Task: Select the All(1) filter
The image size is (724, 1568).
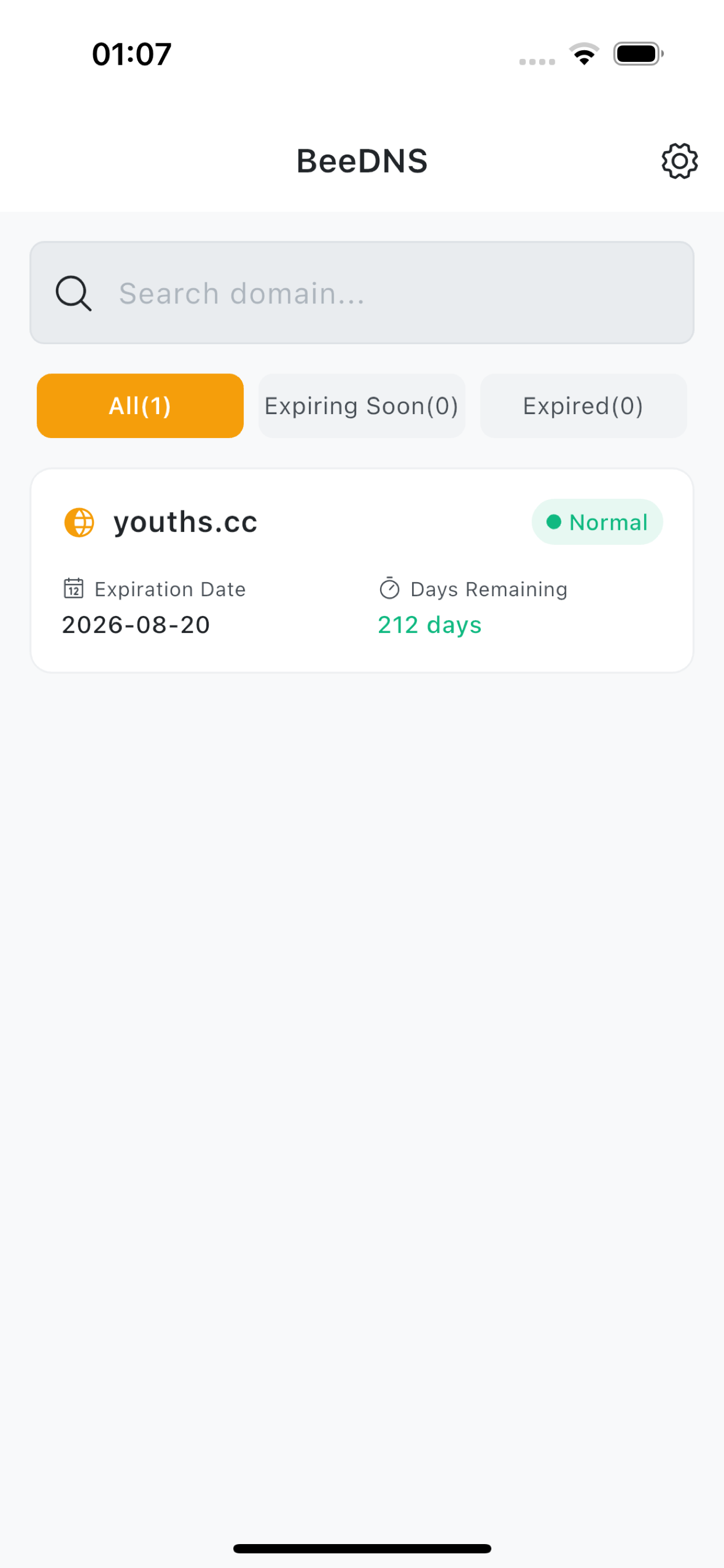Action: [x=139, y=405]
